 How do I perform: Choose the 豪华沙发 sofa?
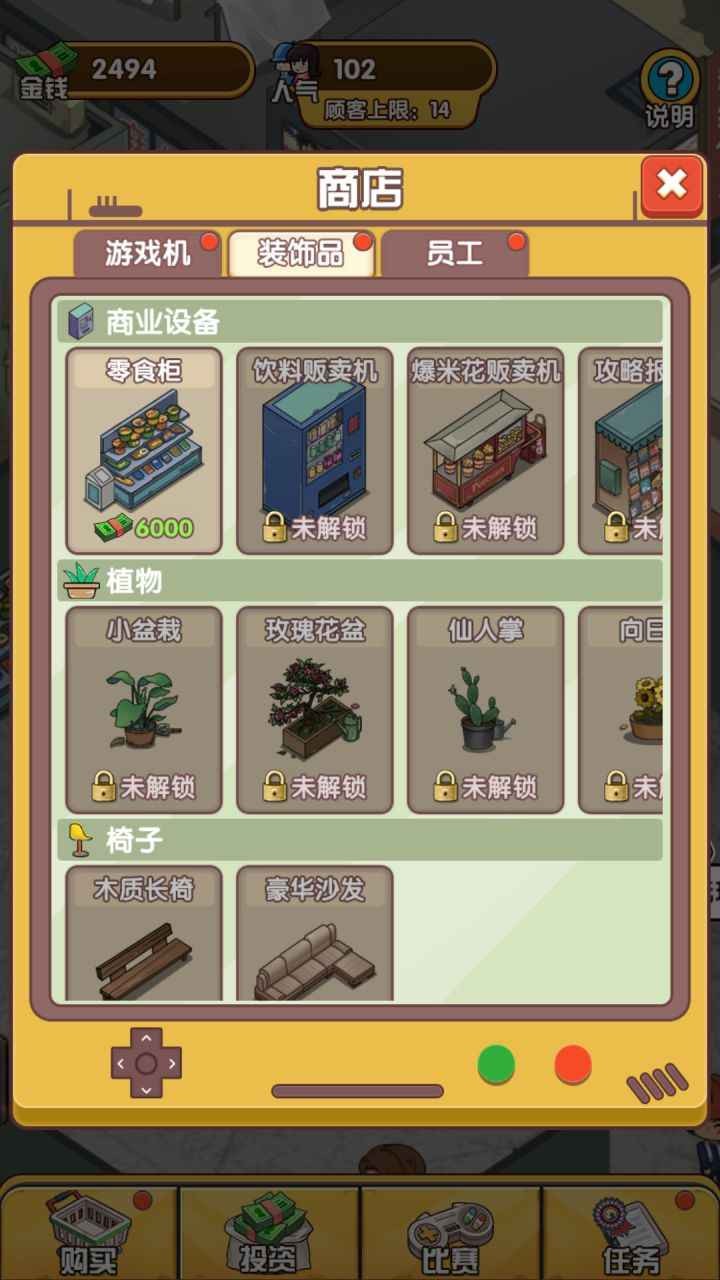(315, 935)
